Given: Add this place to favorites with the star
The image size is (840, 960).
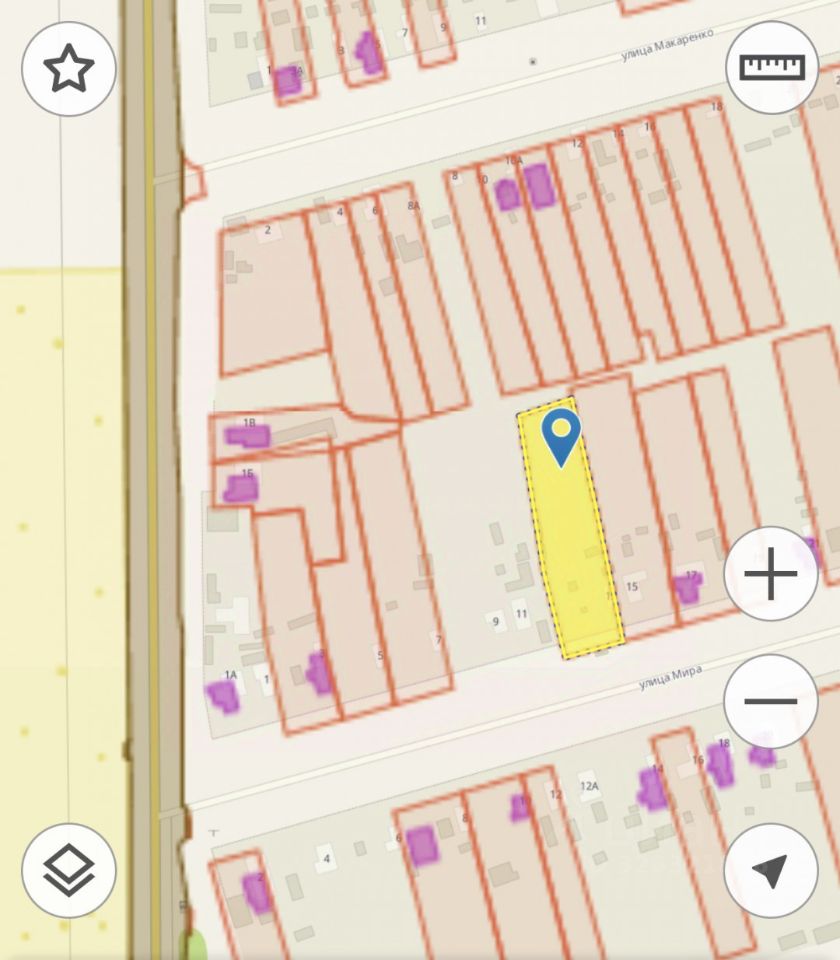Looking at the screenshot, I should (69, 69).
